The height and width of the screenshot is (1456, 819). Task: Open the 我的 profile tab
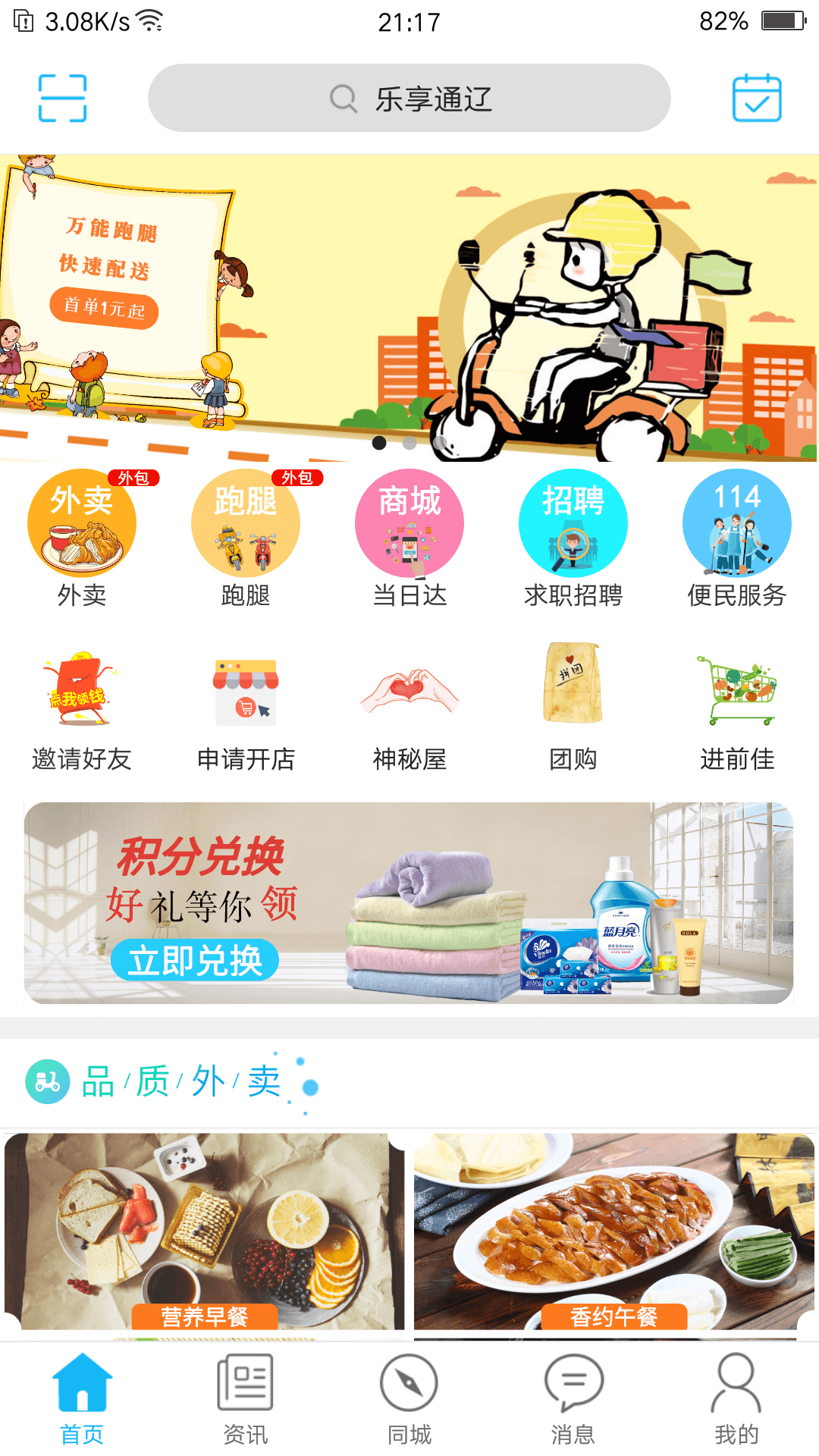point(736,1403)
